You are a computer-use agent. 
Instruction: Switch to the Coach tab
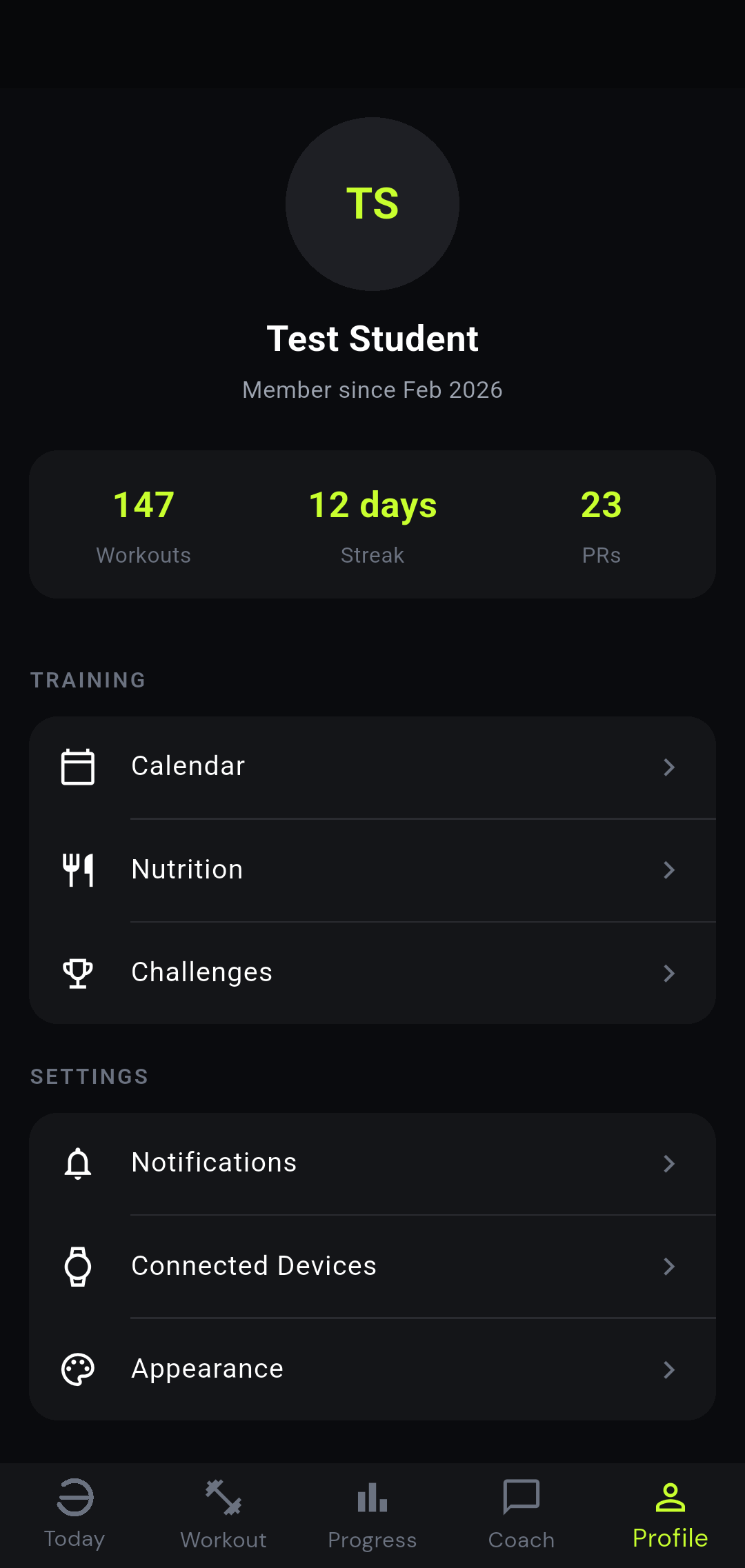(521, 1514)
